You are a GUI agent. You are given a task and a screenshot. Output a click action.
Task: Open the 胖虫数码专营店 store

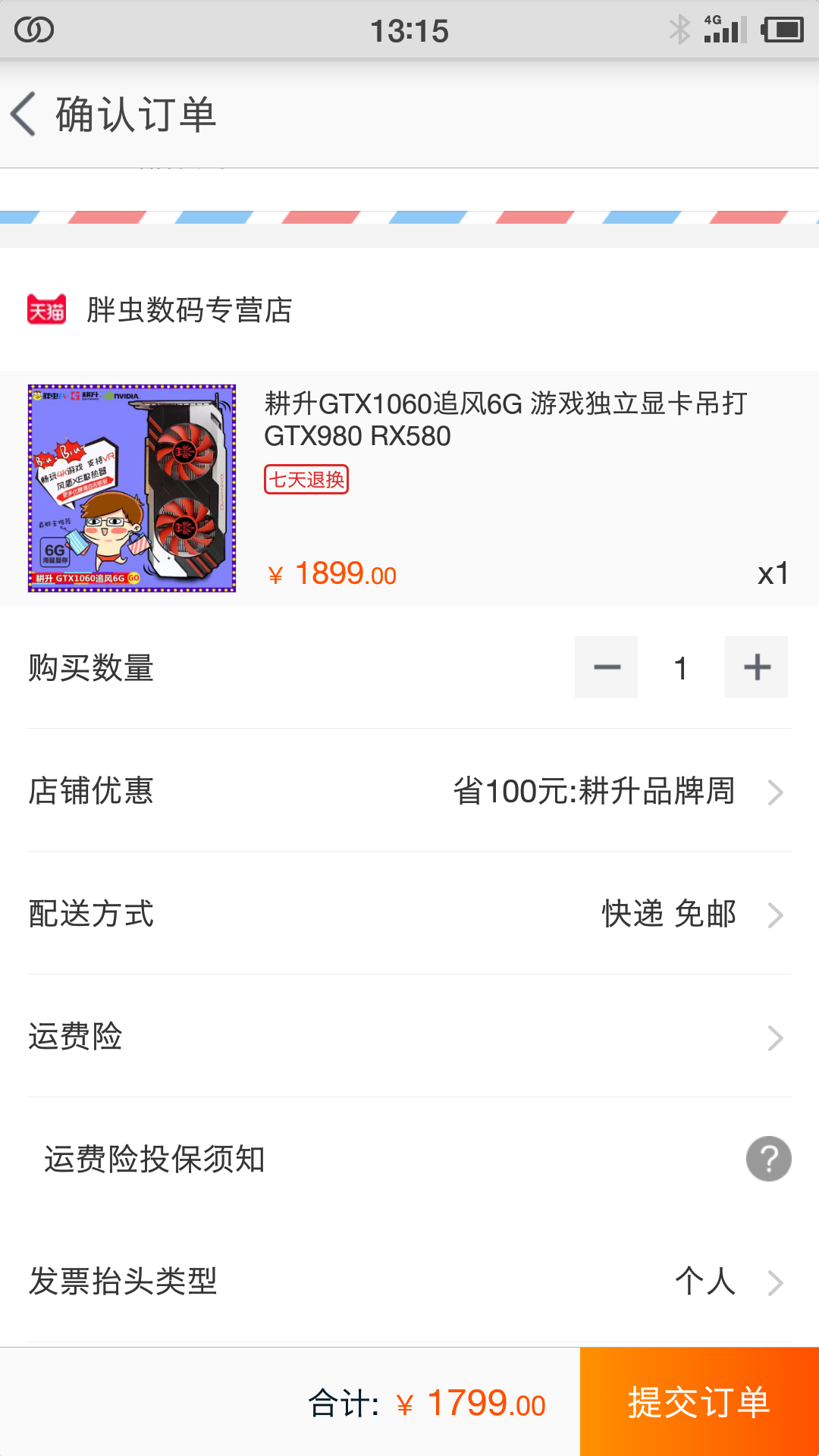pyautogui.click(x=189, y=310)
